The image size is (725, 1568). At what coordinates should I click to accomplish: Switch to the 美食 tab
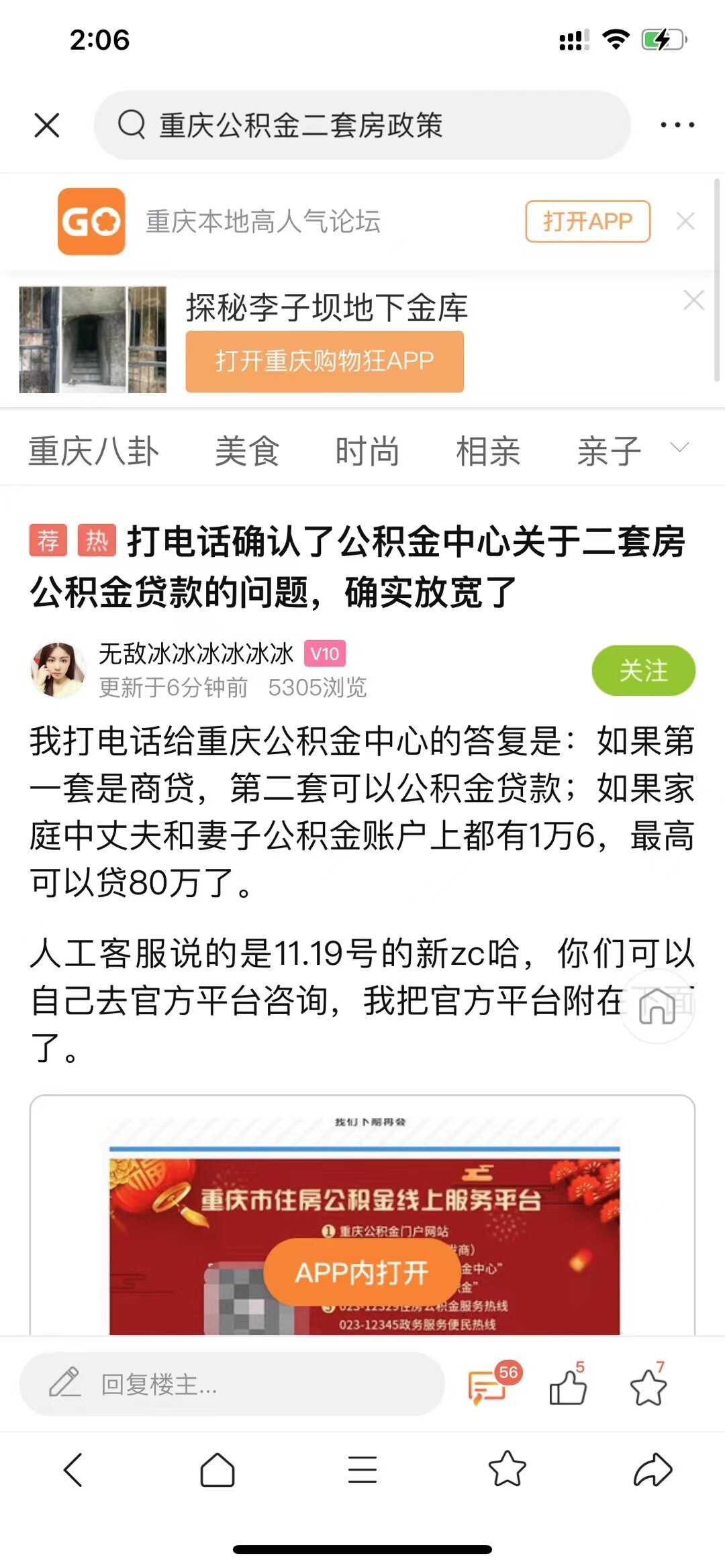coord(247,451)
